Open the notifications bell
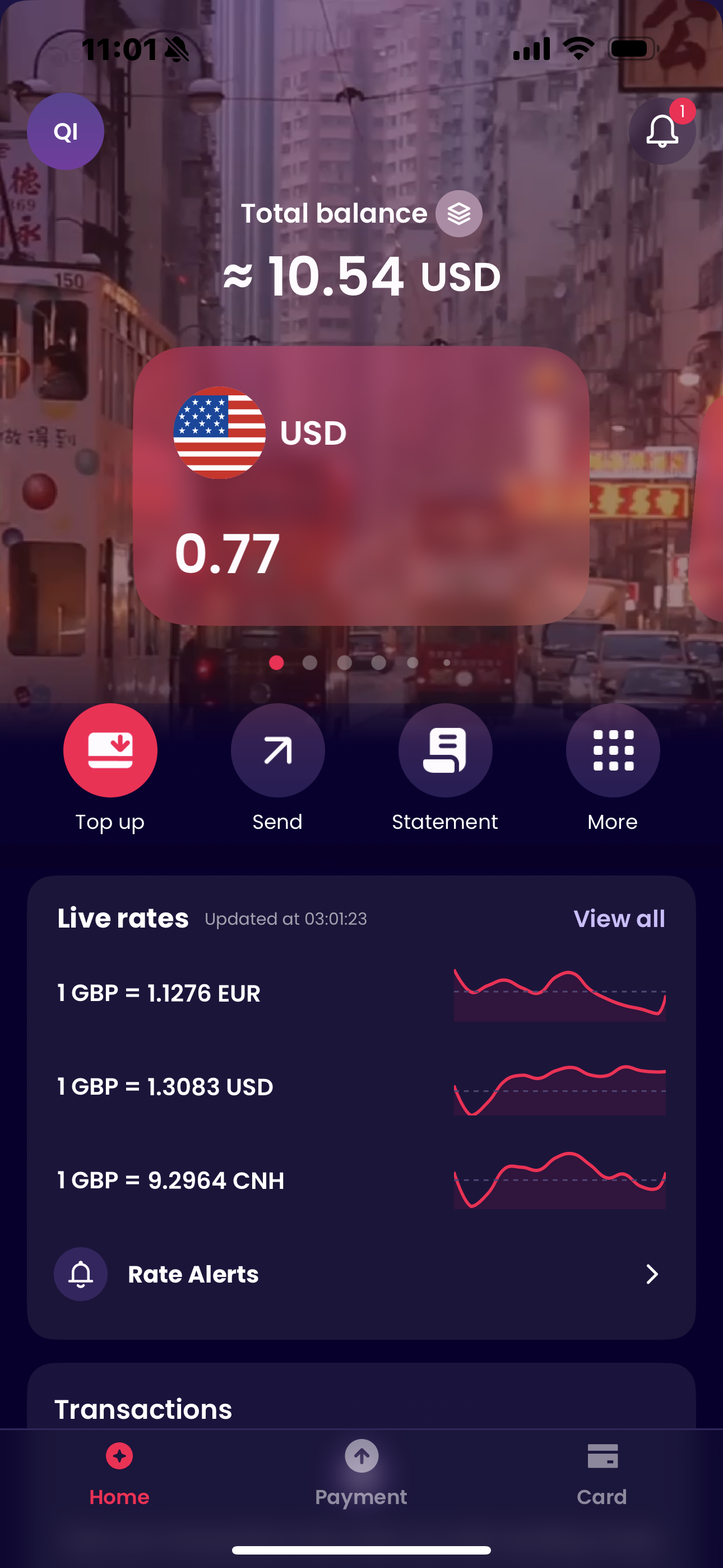 [661, 131]
